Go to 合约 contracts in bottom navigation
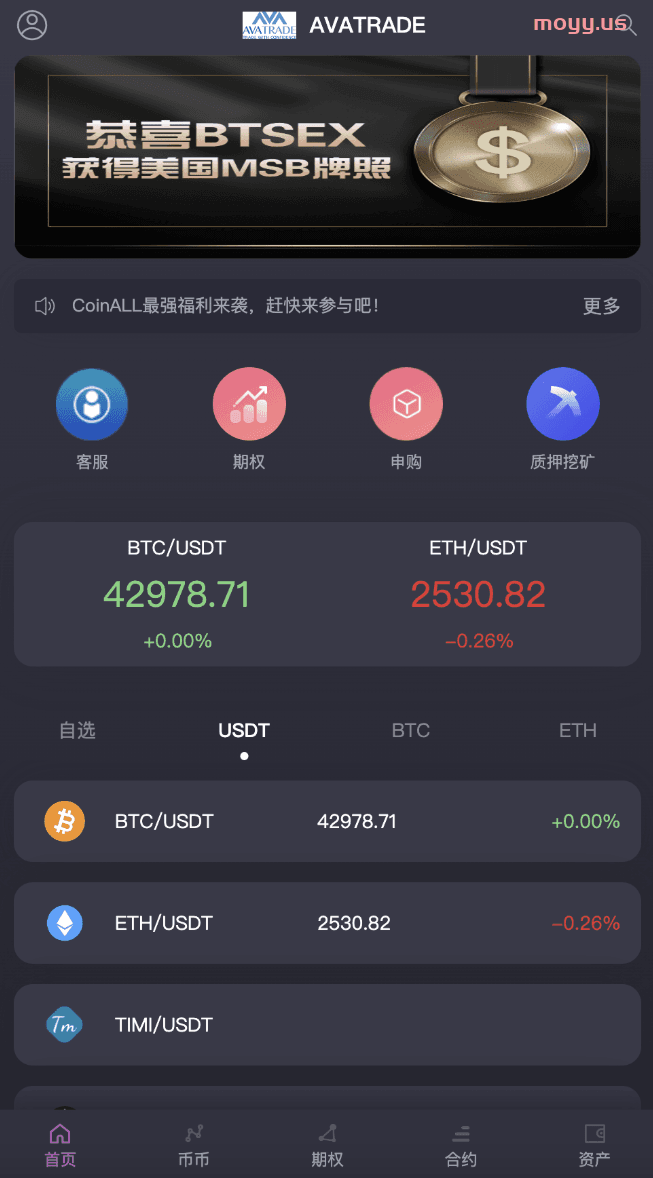Image resolution: width=653 pixels, height=1178 pixels. [x=461, y=1145]
